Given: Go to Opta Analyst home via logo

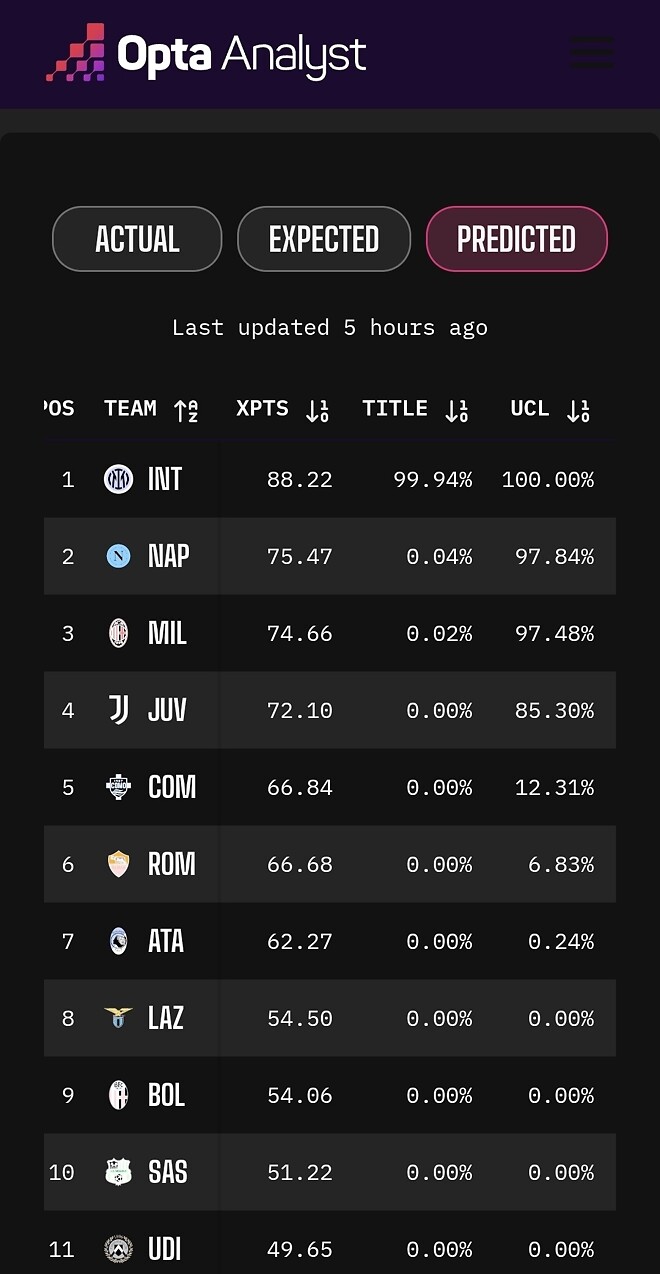Looking at the screenshot, I should pyautogui.click(x=206, y=53).
